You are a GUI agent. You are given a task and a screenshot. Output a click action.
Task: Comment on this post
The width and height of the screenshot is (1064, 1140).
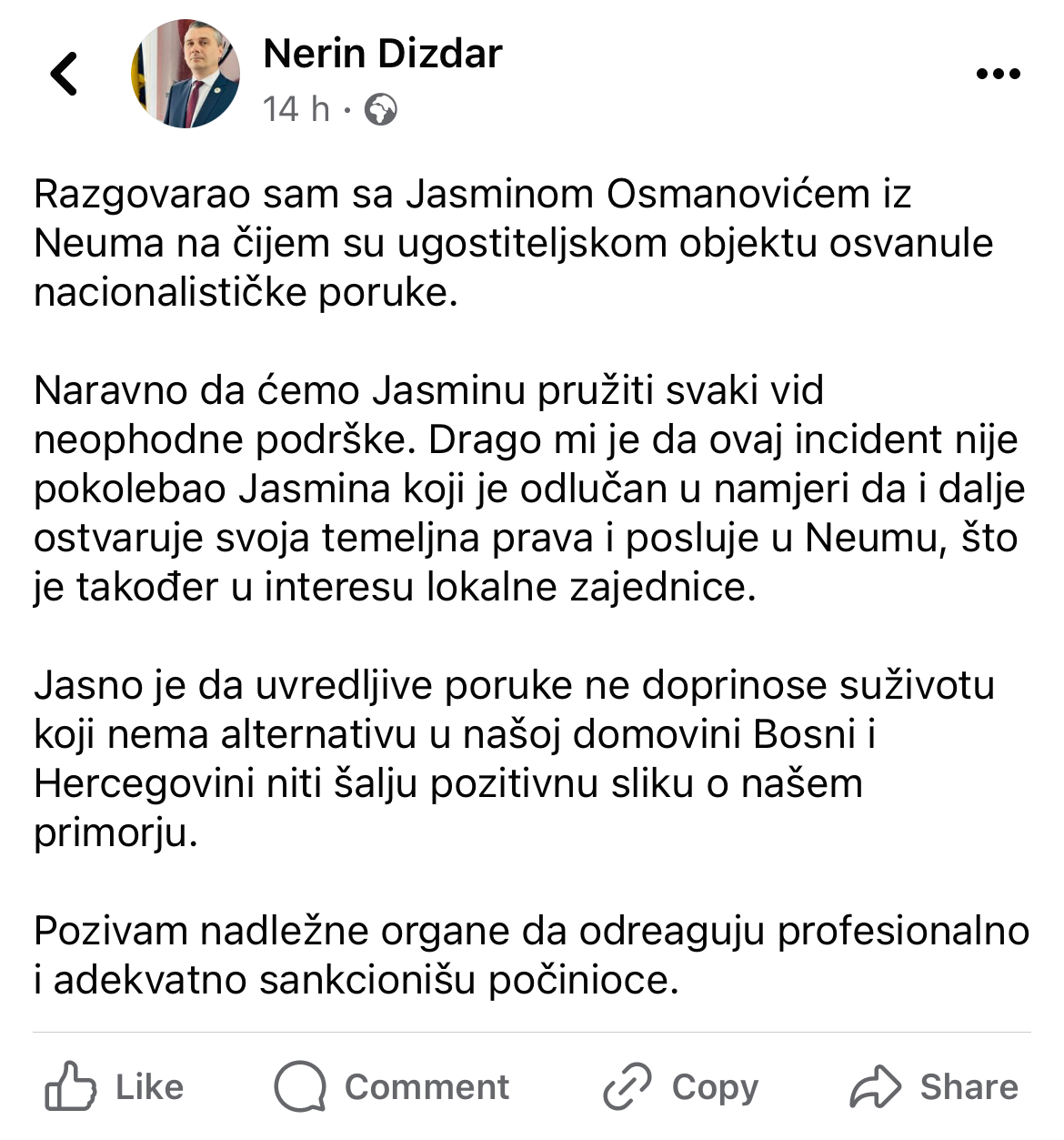[392, 1086]
